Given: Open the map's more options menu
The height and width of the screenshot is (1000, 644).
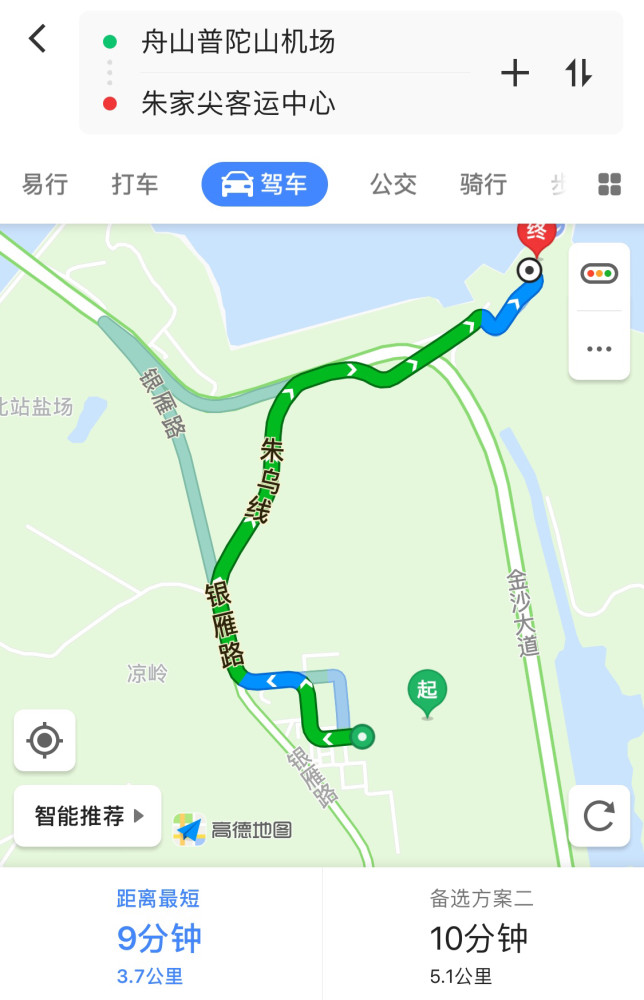Looking at the screenshot, I should [599, 348].
